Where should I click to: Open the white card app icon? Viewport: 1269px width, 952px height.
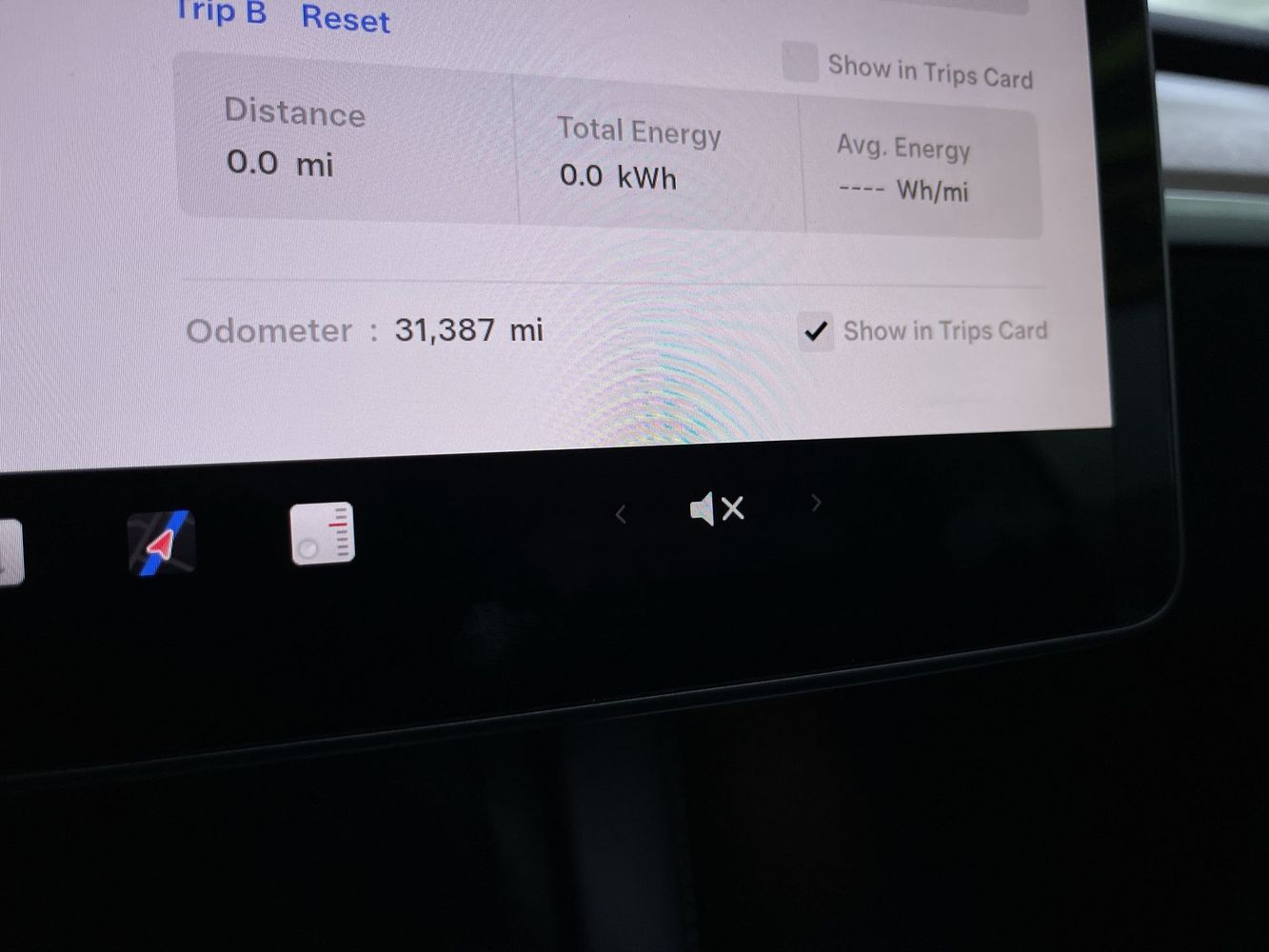(x=323, y=533)
